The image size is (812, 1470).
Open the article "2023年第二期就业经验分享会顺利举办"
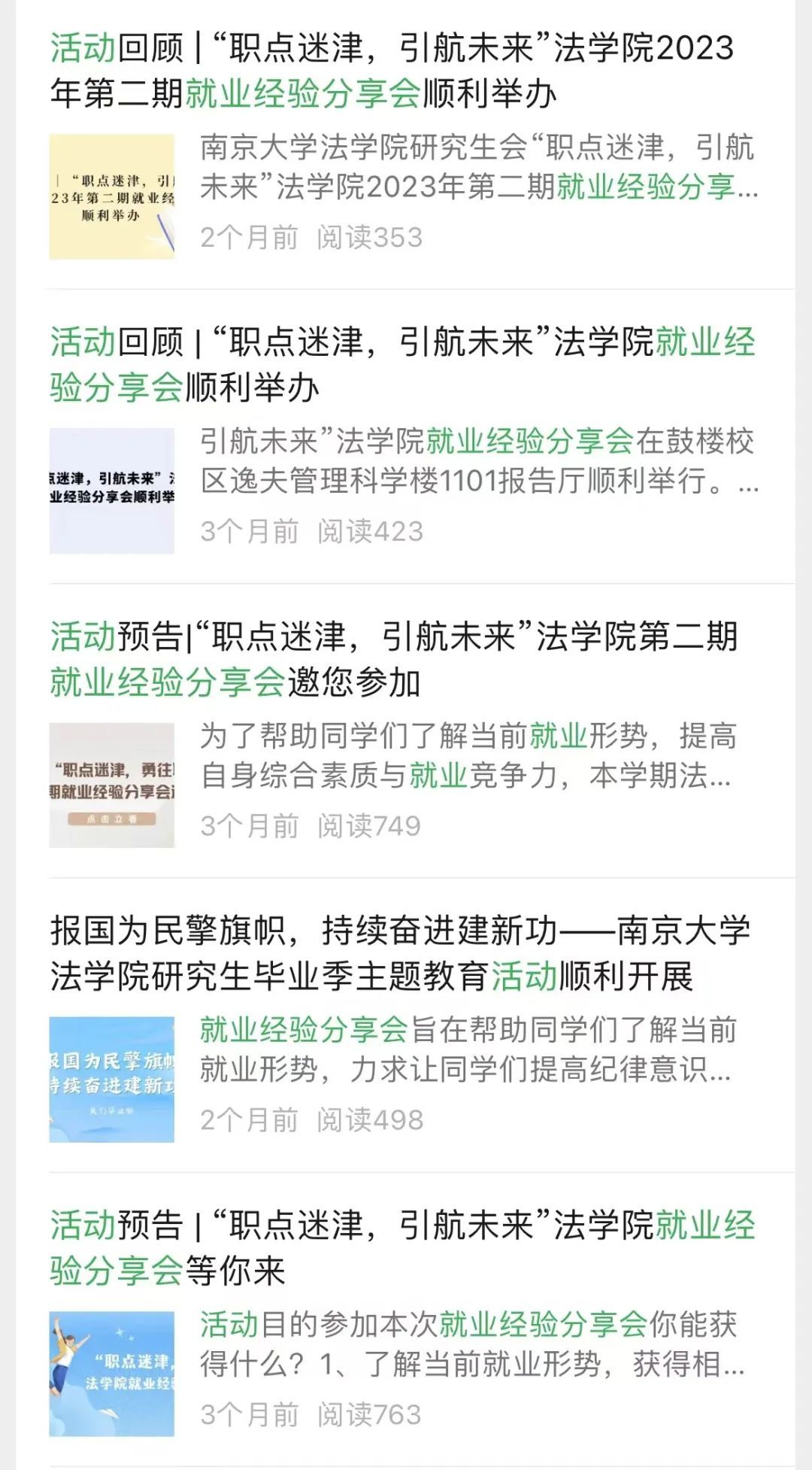tap(391, 71)
